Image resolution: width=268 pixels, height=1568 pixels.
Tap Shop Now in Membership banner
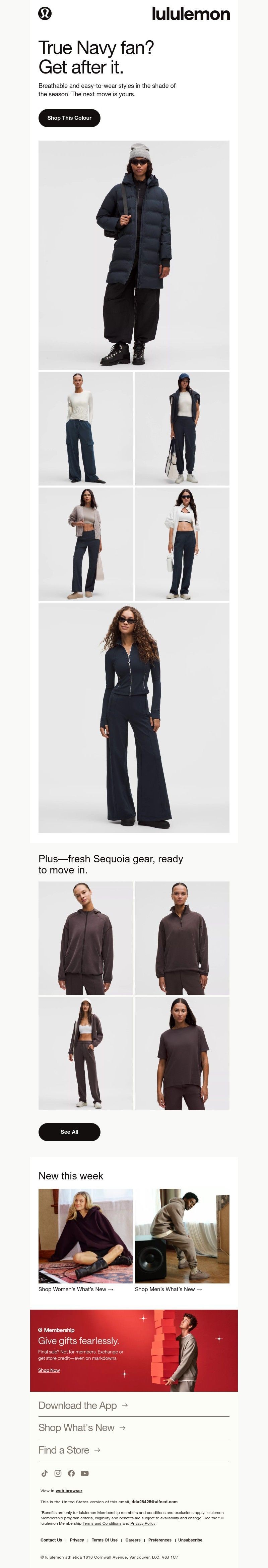(49, 1370)
